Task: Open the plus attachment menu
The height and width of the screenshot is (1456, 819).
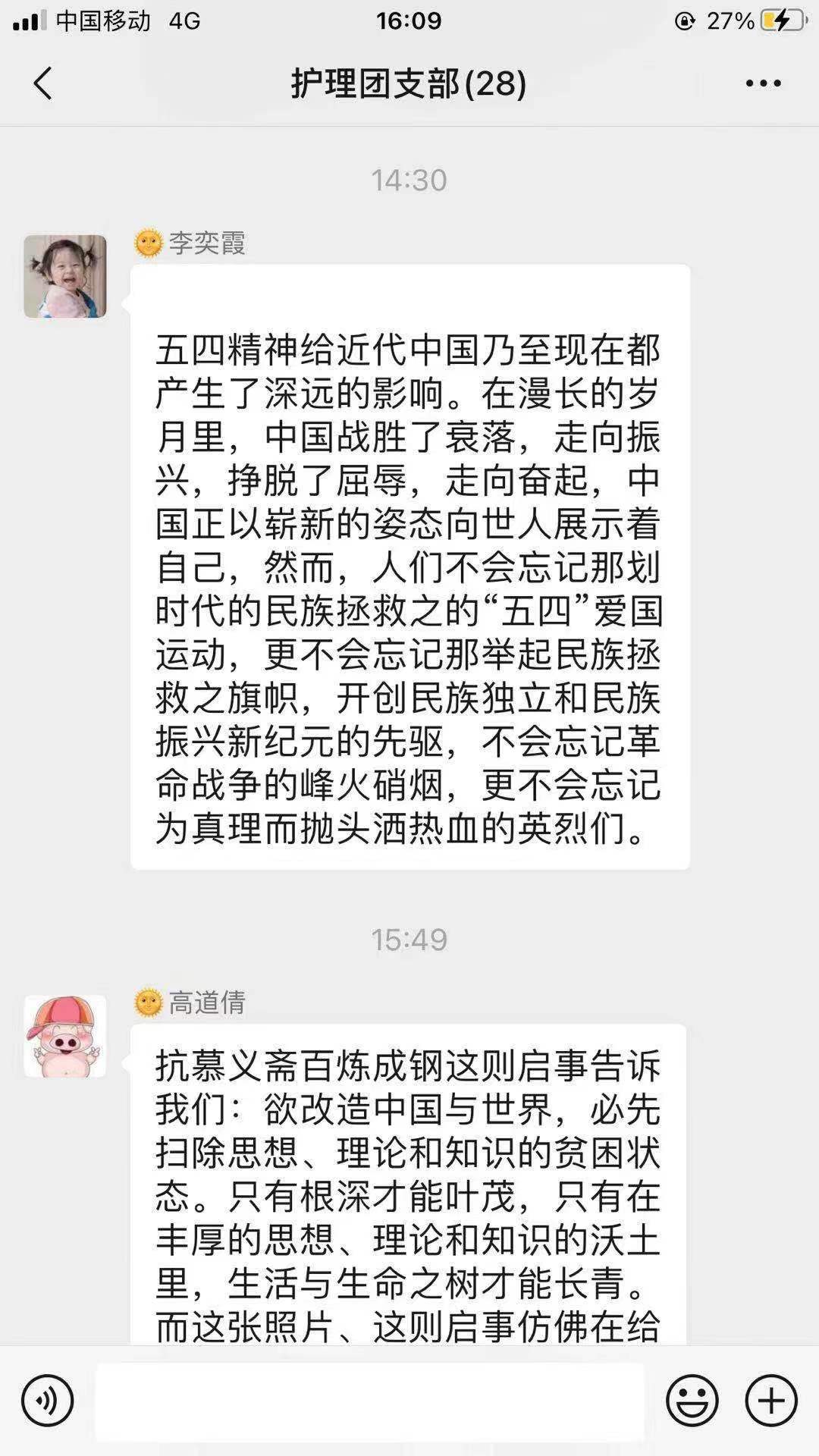Action: click(771, 1401)
